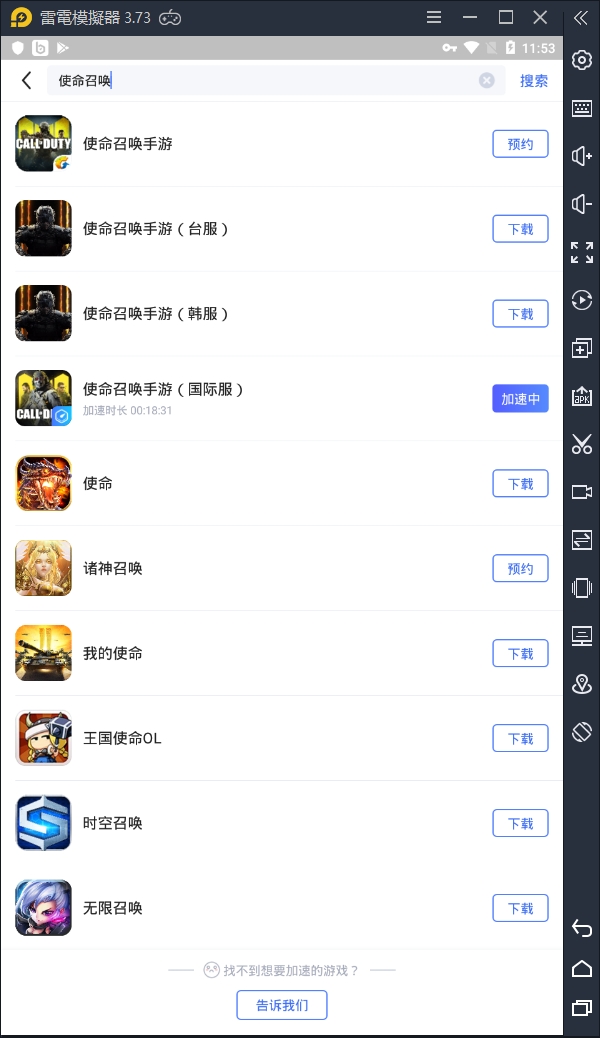
Task: Clear the search text with the X icon
Action: point(487,81)
